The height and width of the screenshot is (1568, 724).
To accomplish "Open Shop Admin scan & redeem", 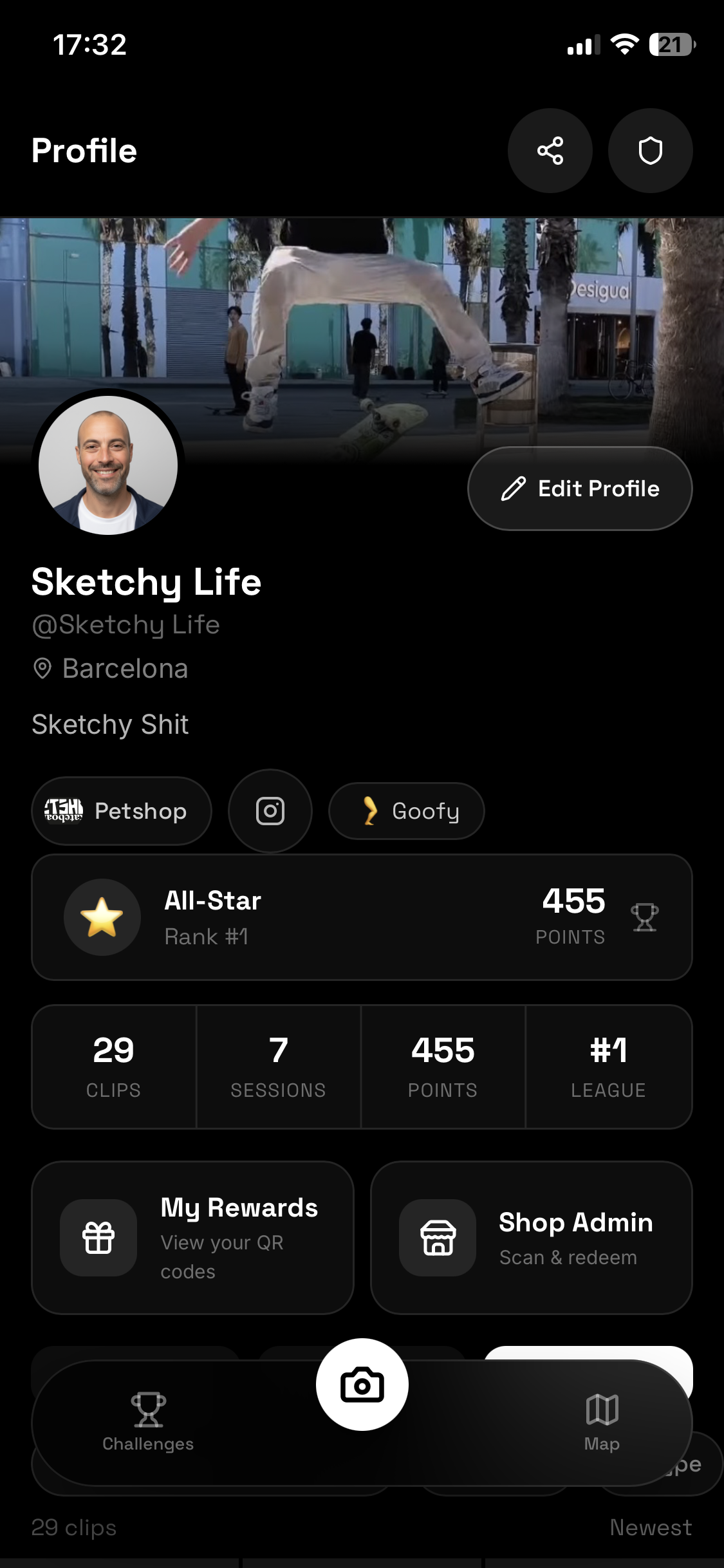I will pyautogui.click(x=532, y=1238).
